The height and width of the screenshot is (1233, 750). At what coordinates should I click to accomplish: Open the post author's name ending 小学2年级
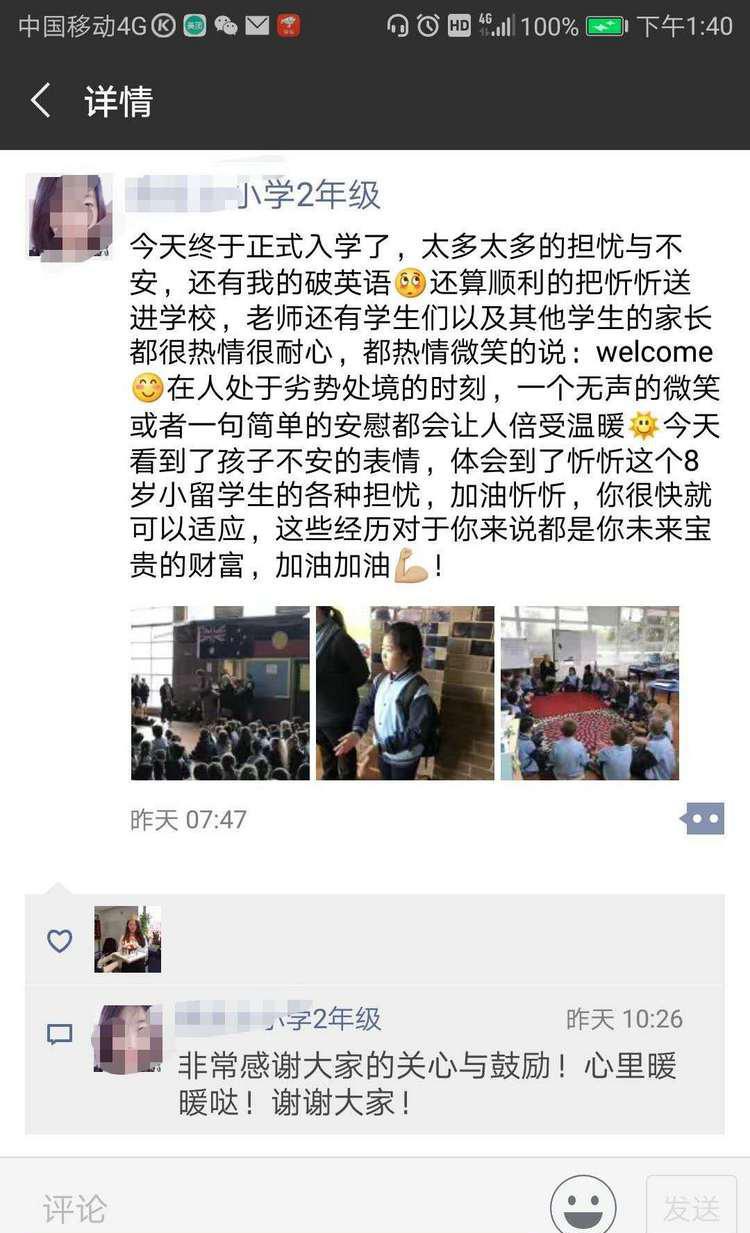point(255,194)
